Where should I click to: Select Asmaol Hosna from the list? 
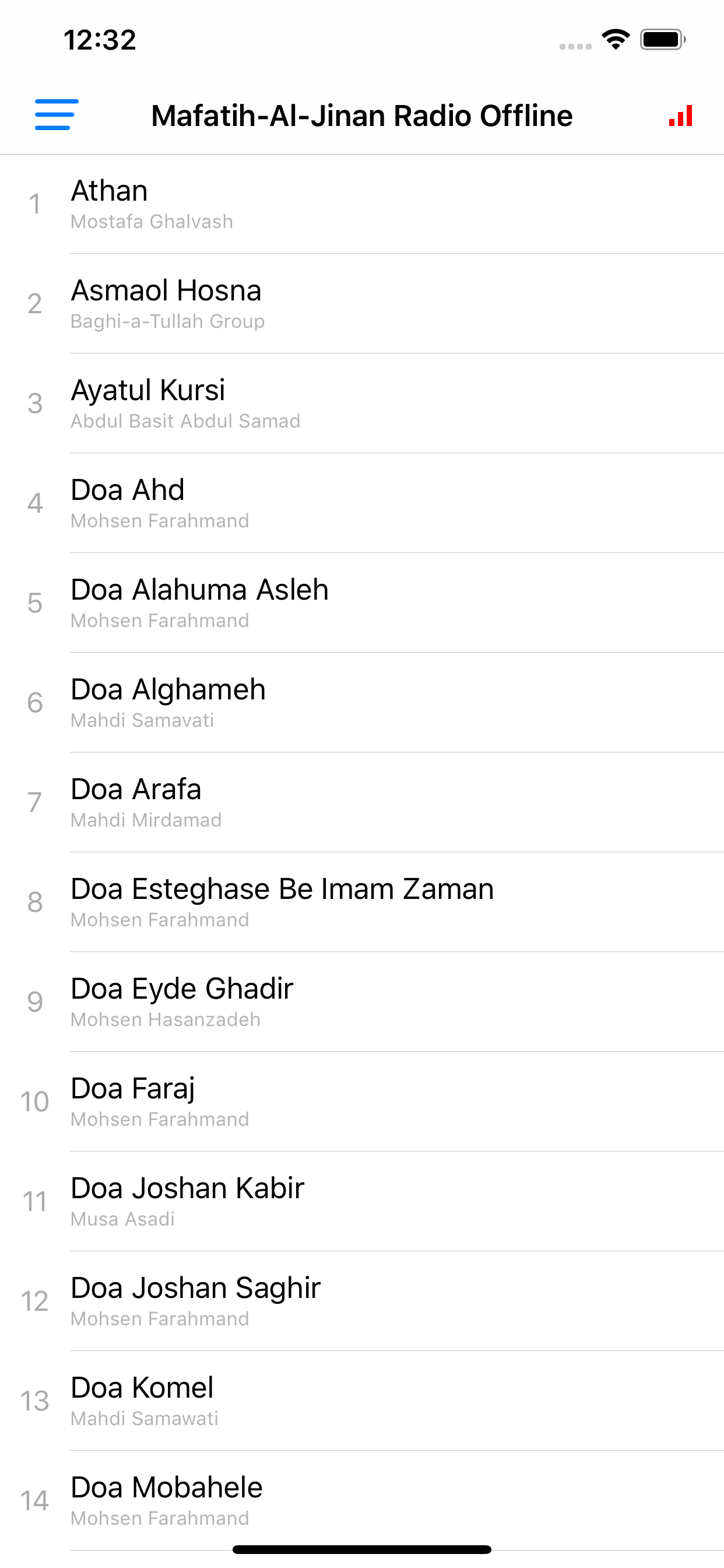(x=362, y=303)
